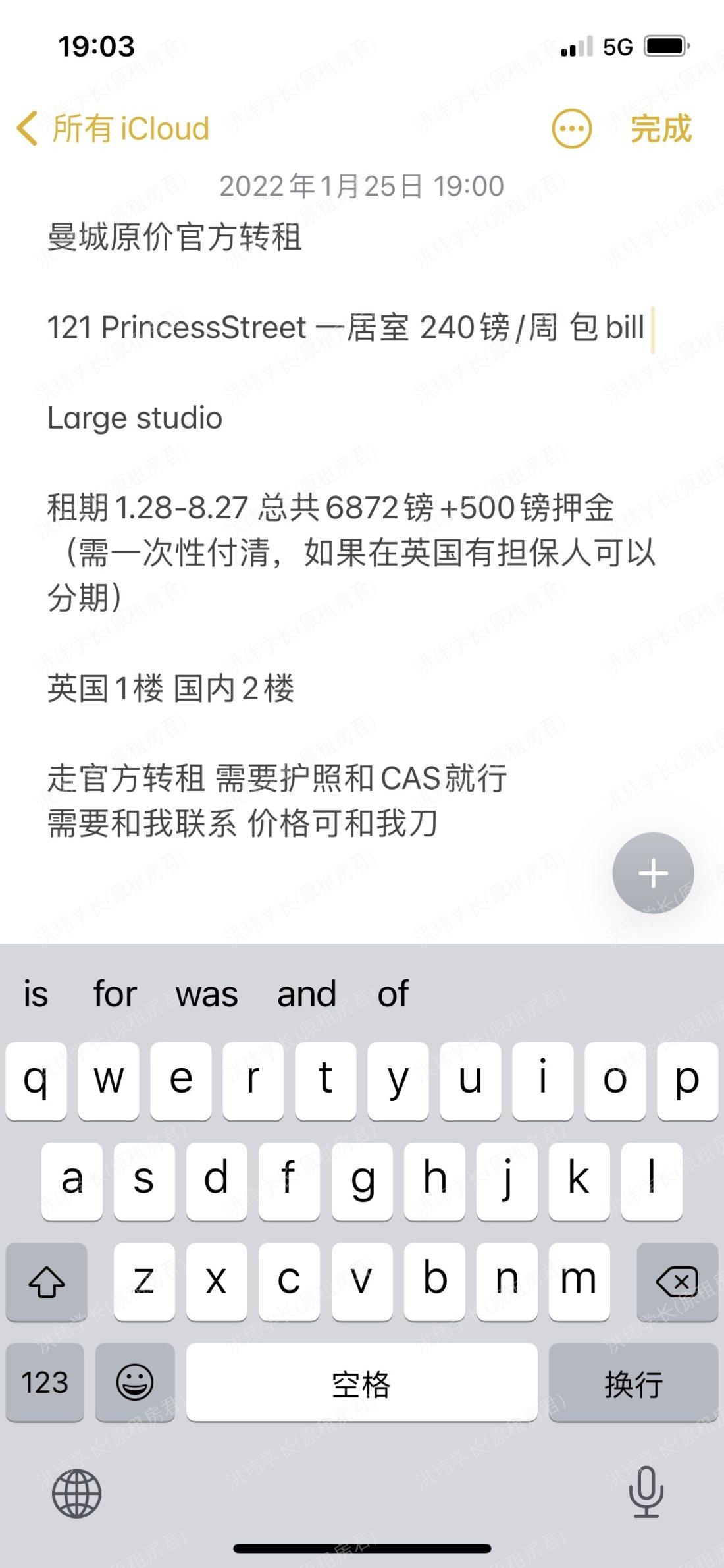Open the emoji keyboard
The image size is (724, 1568).
pyautogui.click(x=135, y=1382)
